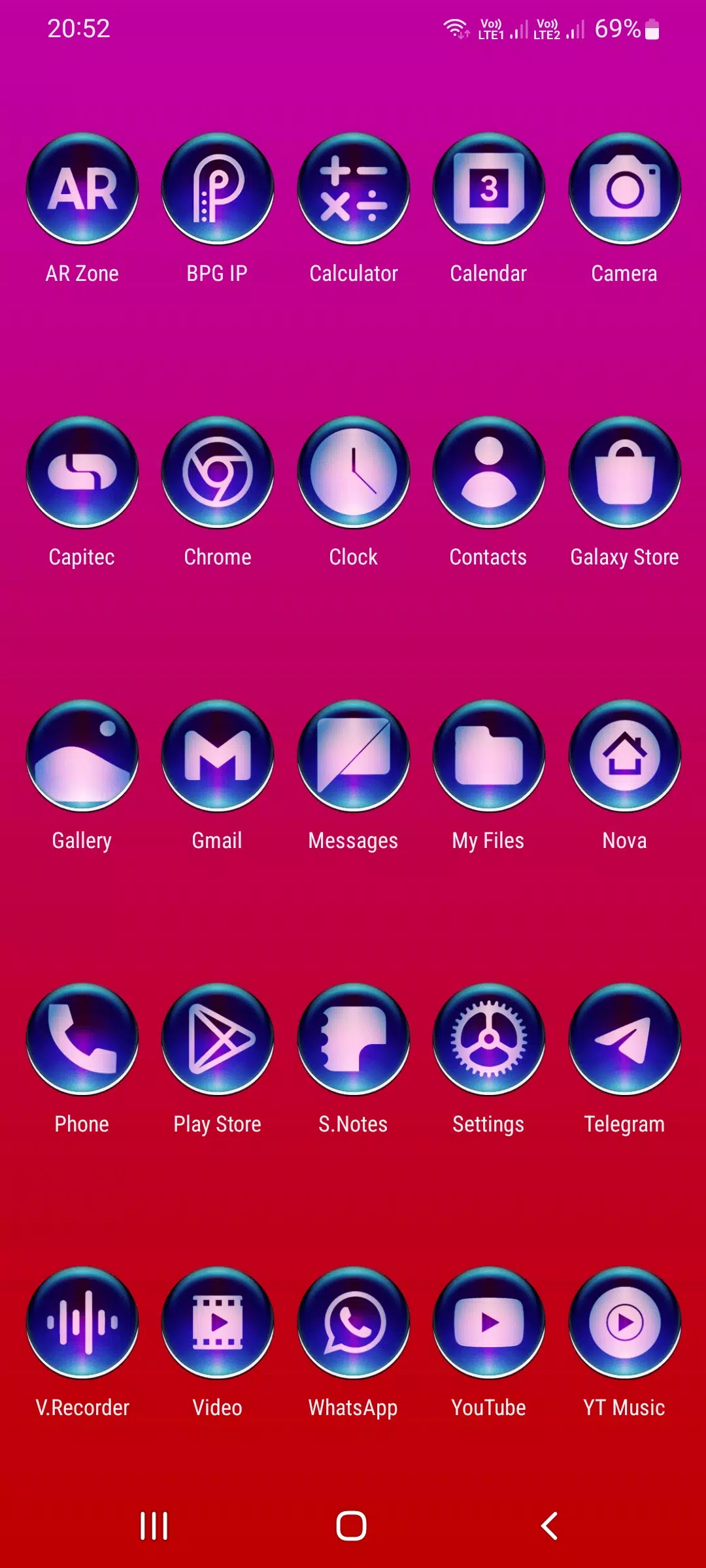Viewport: 706px width, 1568px height.
Task: Open the AR Zone app
Action: [82, 189]
